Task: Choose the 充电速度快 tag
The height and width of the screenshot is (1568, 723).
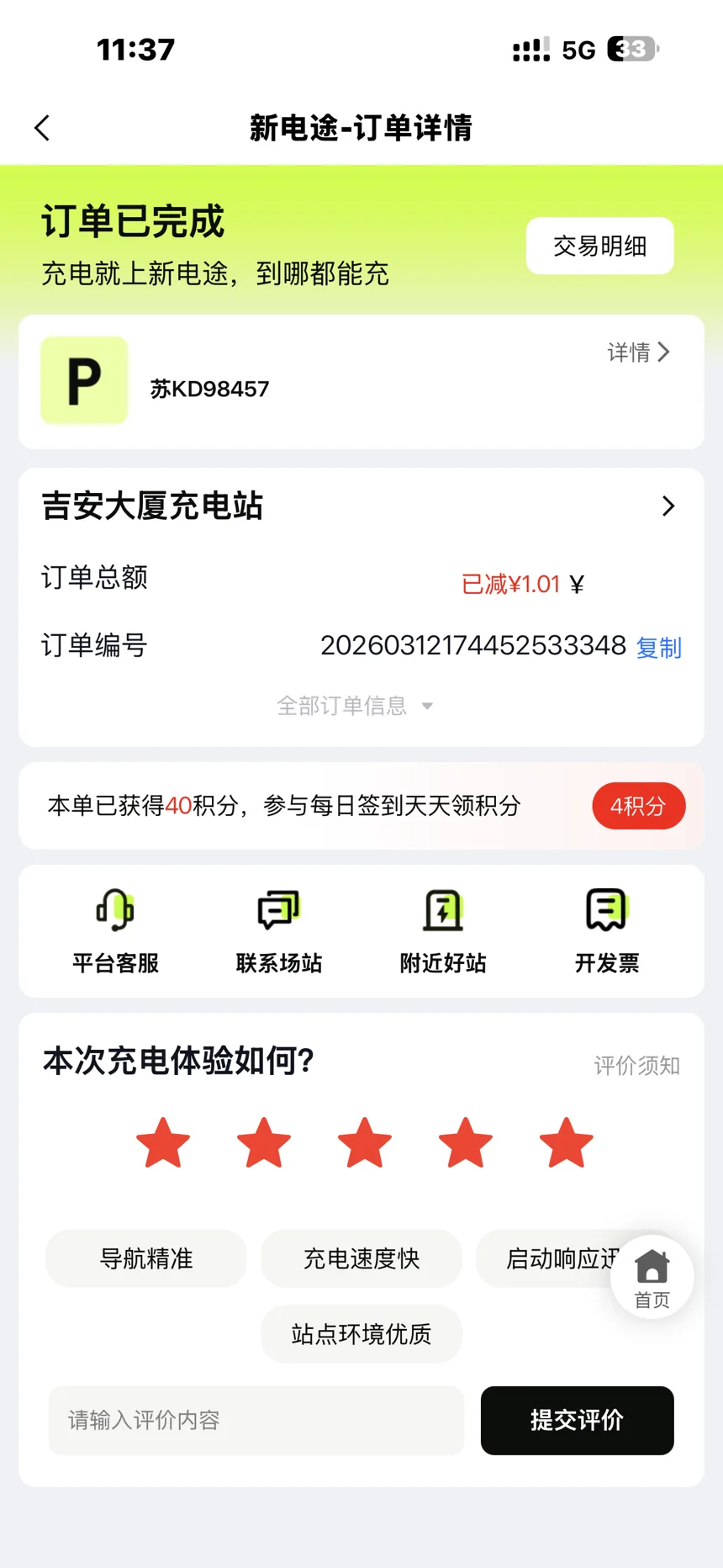Action: click(x=361, y=1258)
